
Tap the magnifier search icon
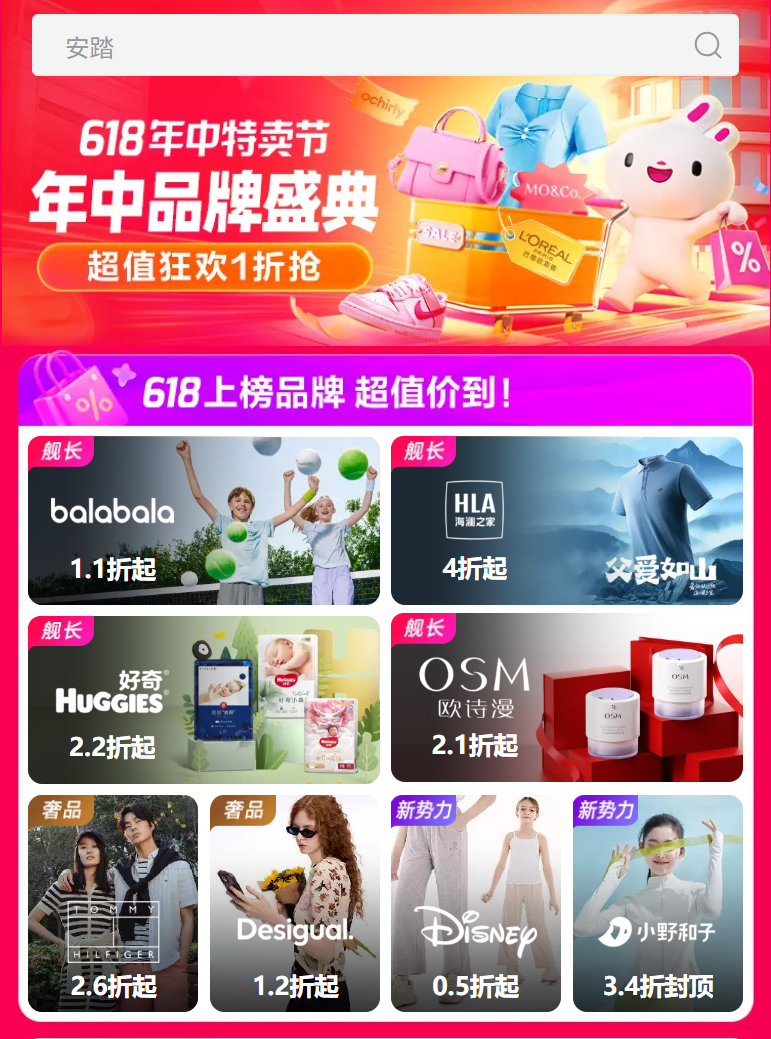pos(708,46)
